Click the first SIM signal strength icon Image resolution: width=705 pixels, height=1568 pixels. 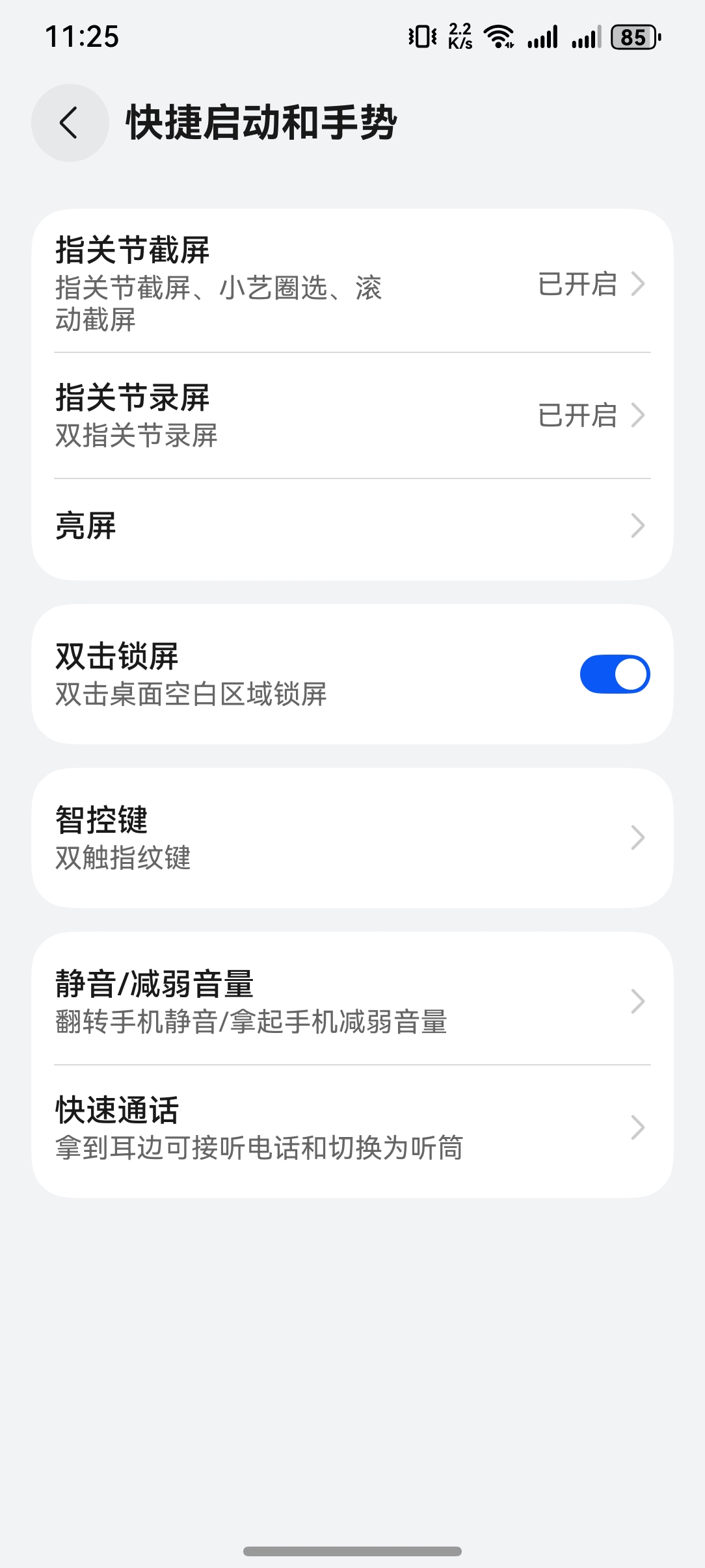[x=544, y=37]
